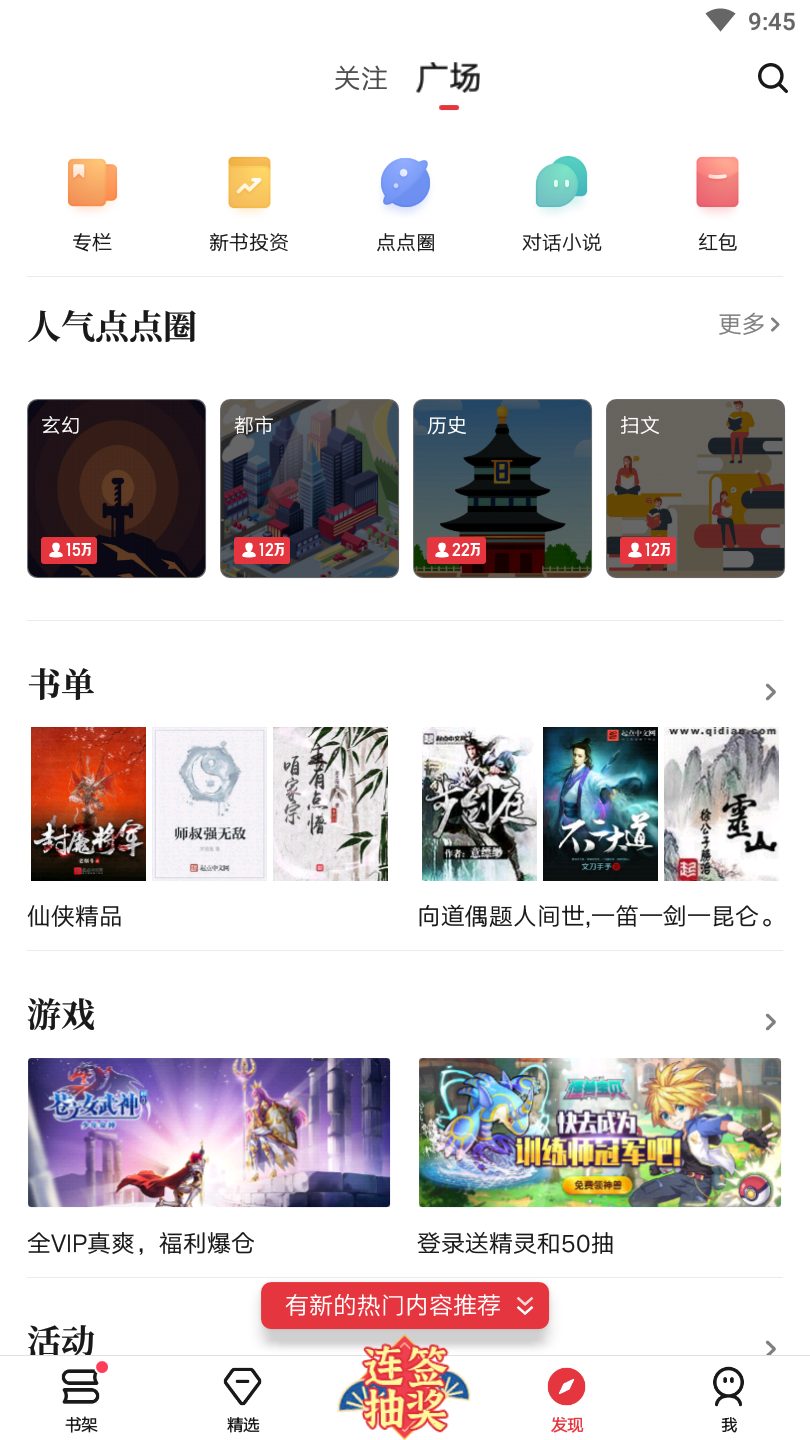This screenshot has height=1440, width=810.
Task: Switch to the 关注 tab
Action: pyautogui.click(x=360, y=79)
